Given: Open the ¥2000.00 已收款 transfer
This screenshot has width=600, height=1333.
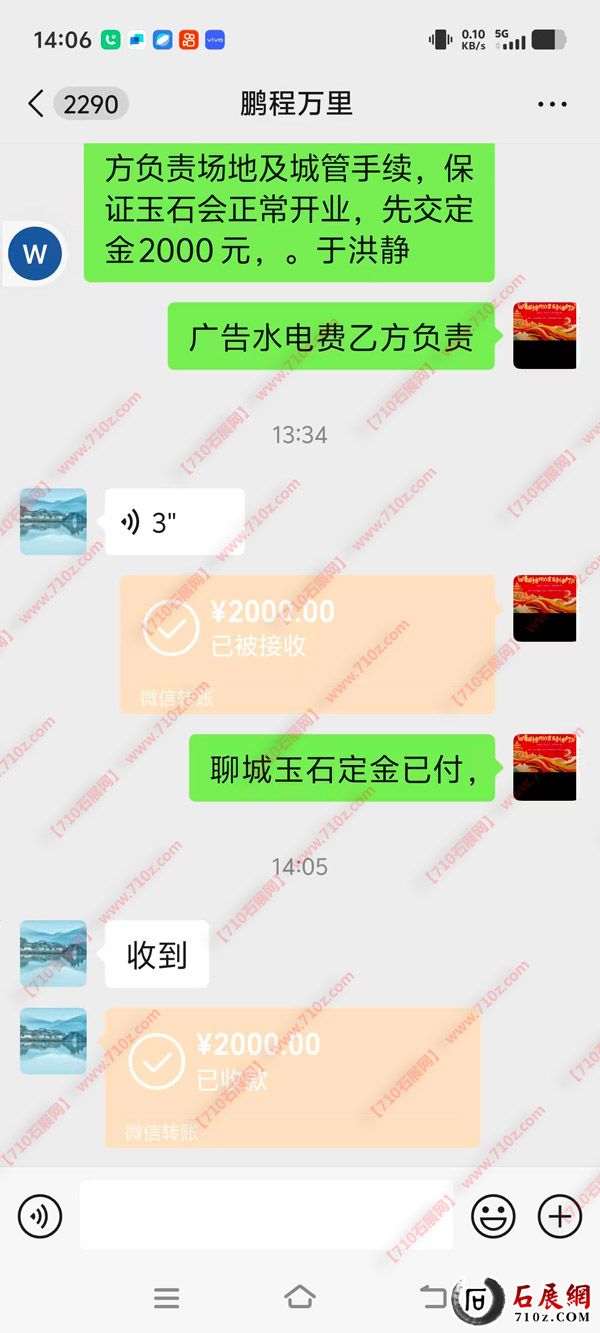Looking at the screenshot, I should 292,1076.
